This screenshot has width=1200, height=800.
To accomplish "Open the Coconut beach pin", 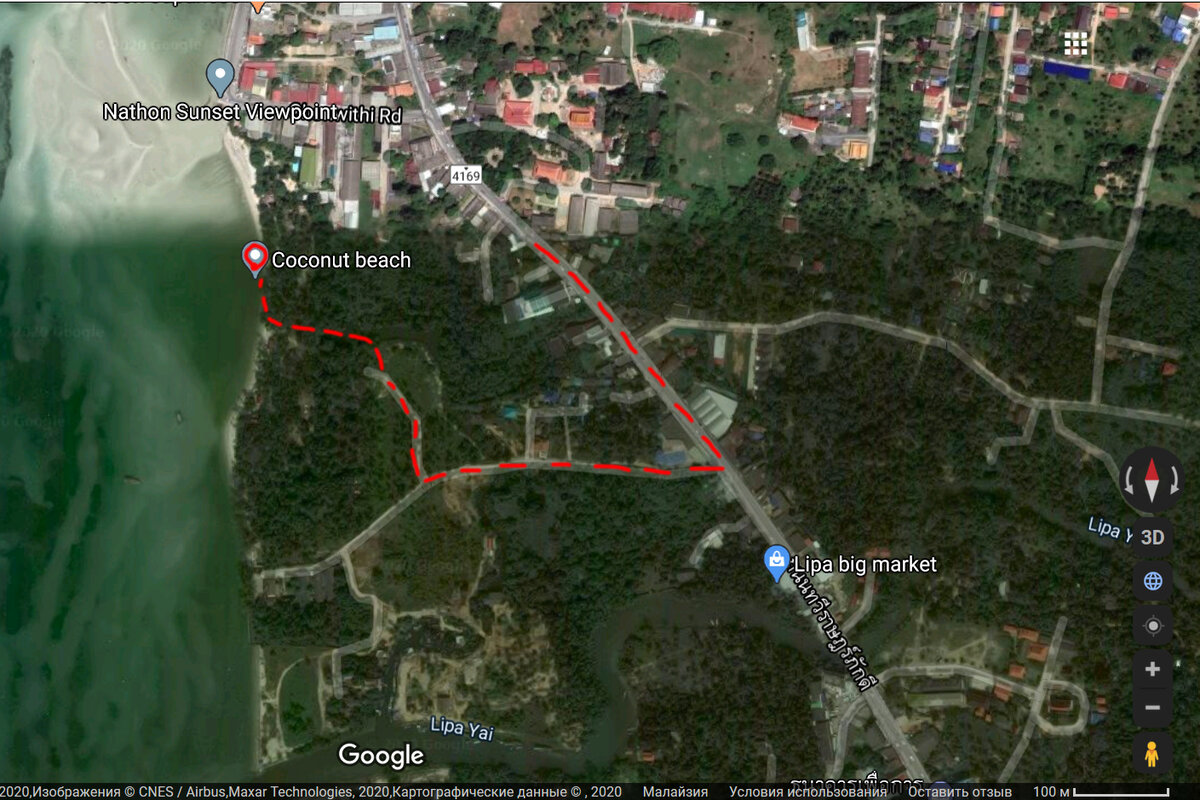I will point(255,258).
